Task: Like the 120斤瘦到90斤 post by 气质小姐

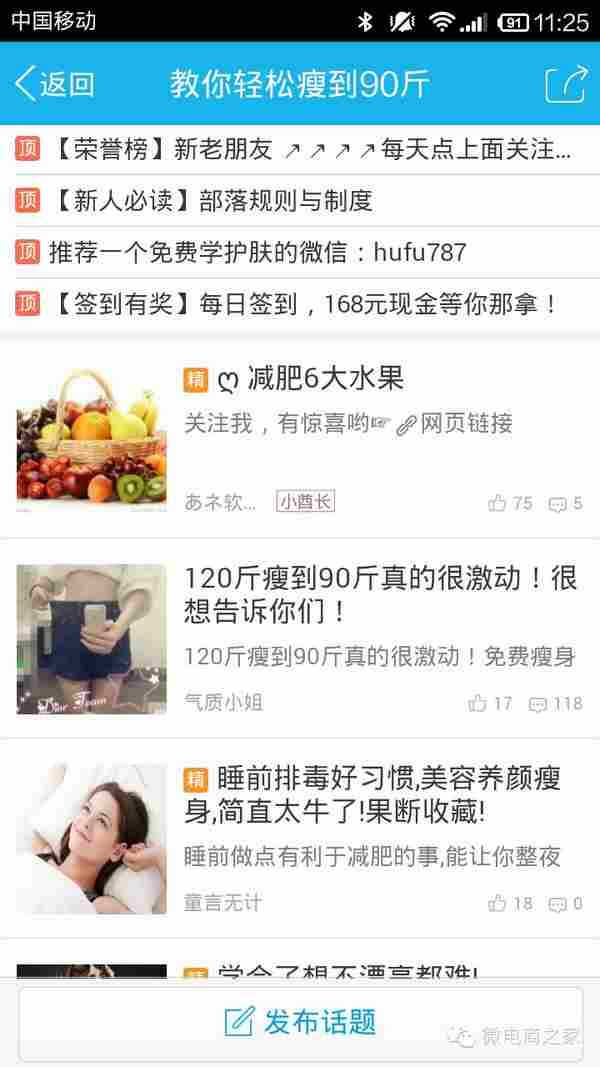Action: point(490,703)
